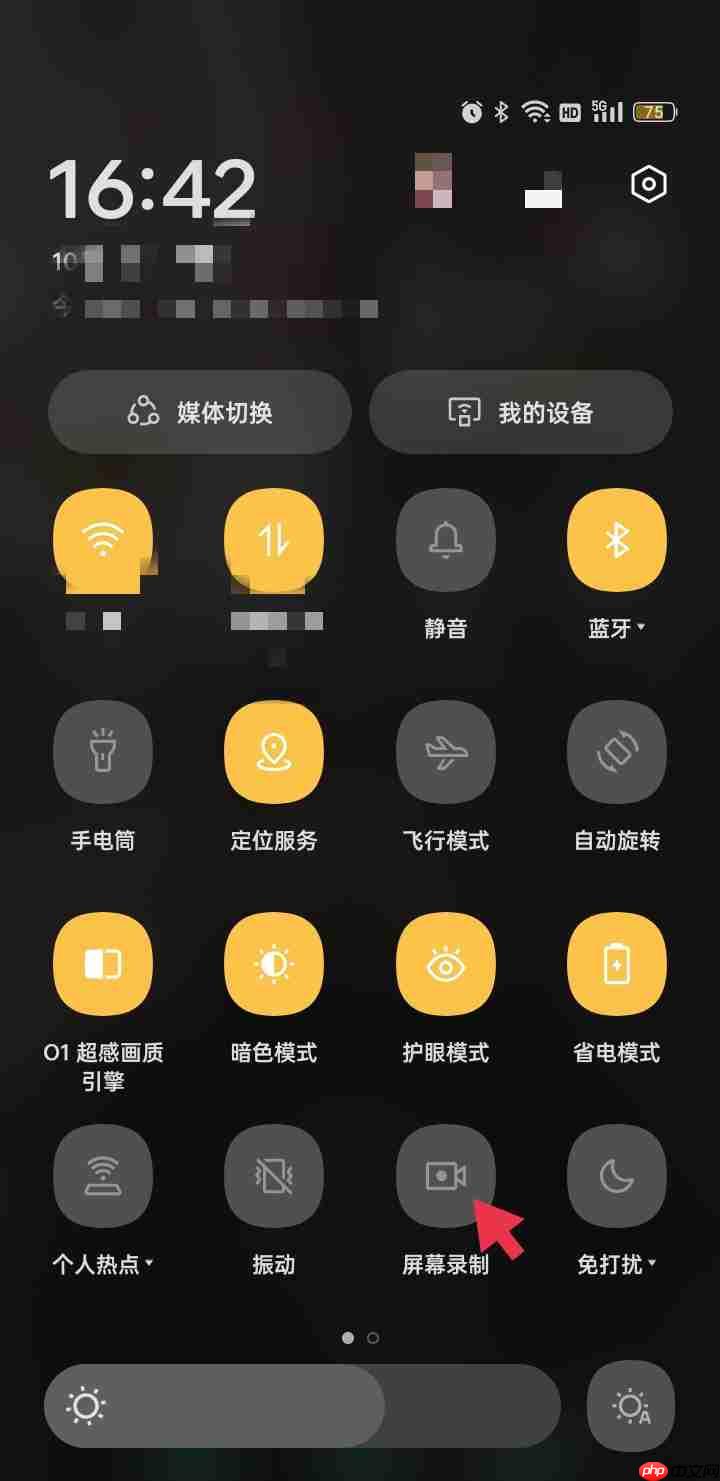This screenshot has height=1481, width=720.
Task: Open 我的设备 (My Devices) panel
Action: pos(520,412)
